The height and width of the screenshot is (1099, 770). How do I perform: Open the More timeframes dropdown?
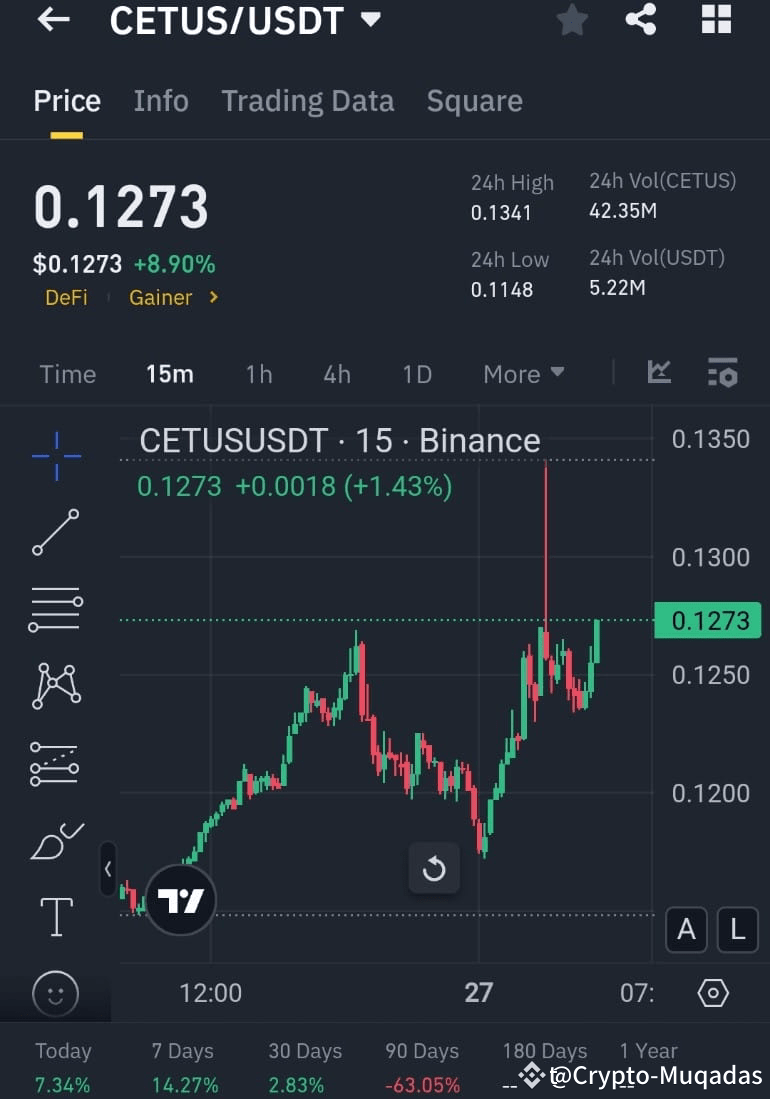click(x=523, y=374)
